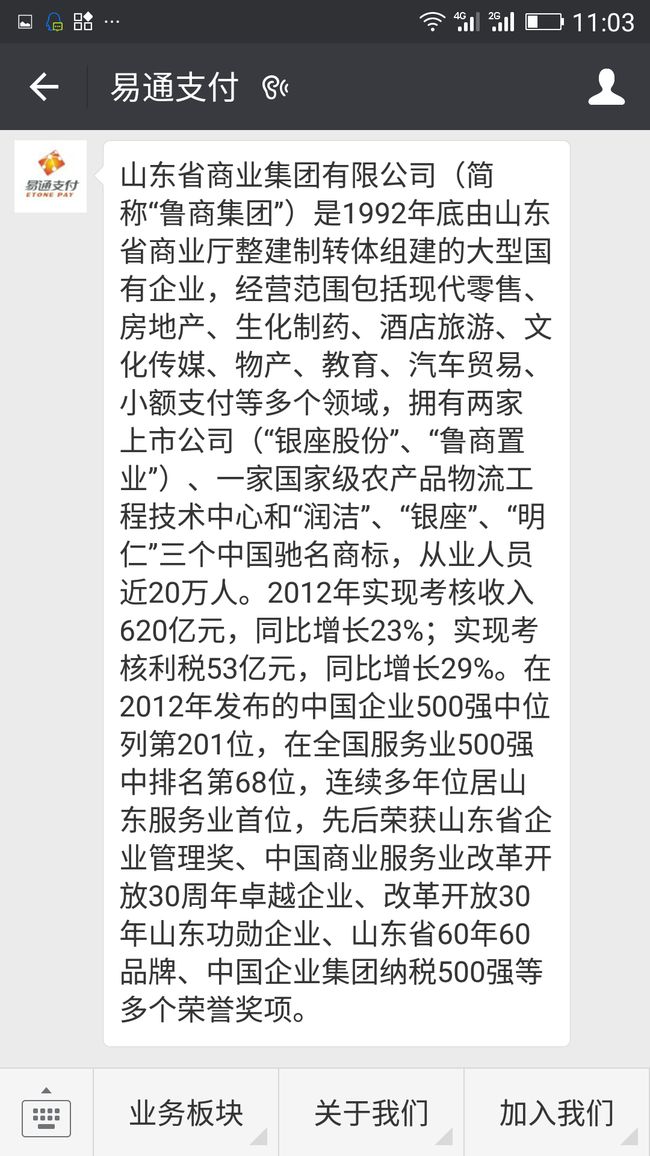Go back using the arrow
Image resolution: width=650 pixels, height=1156 pixels.
44,88
